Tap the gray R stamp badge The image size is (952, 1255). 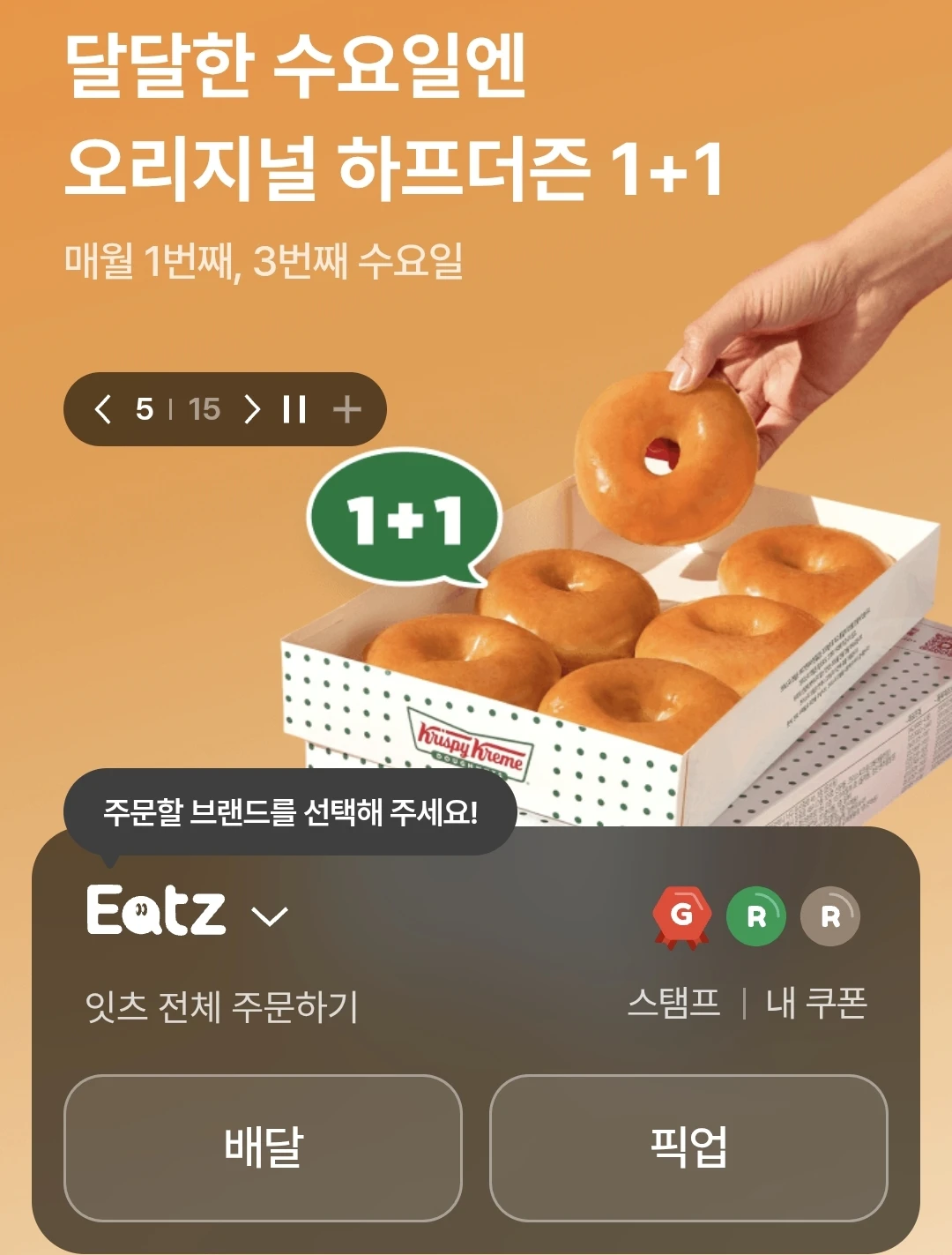[x=830, y=916]
